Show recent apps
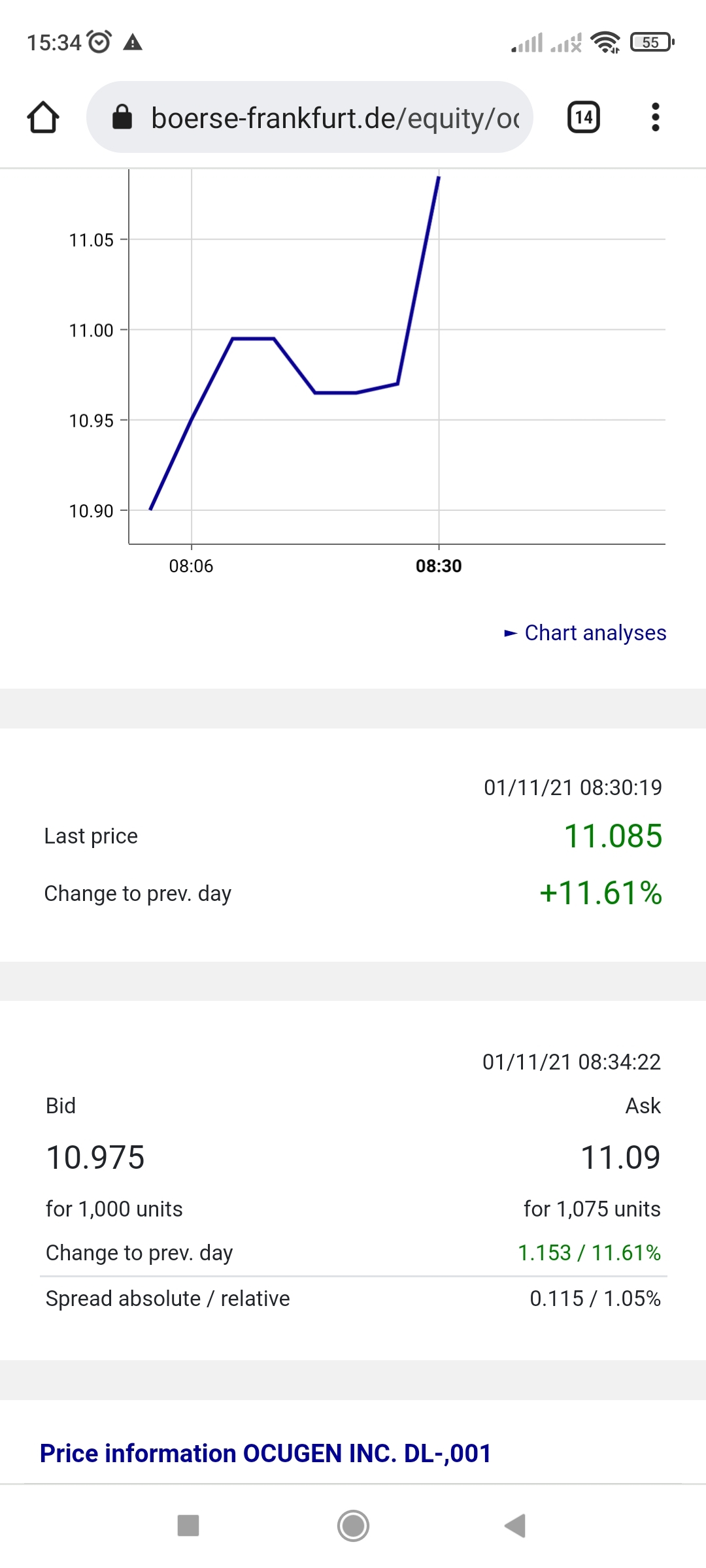706x1568 pixels. coord(188,1526)
